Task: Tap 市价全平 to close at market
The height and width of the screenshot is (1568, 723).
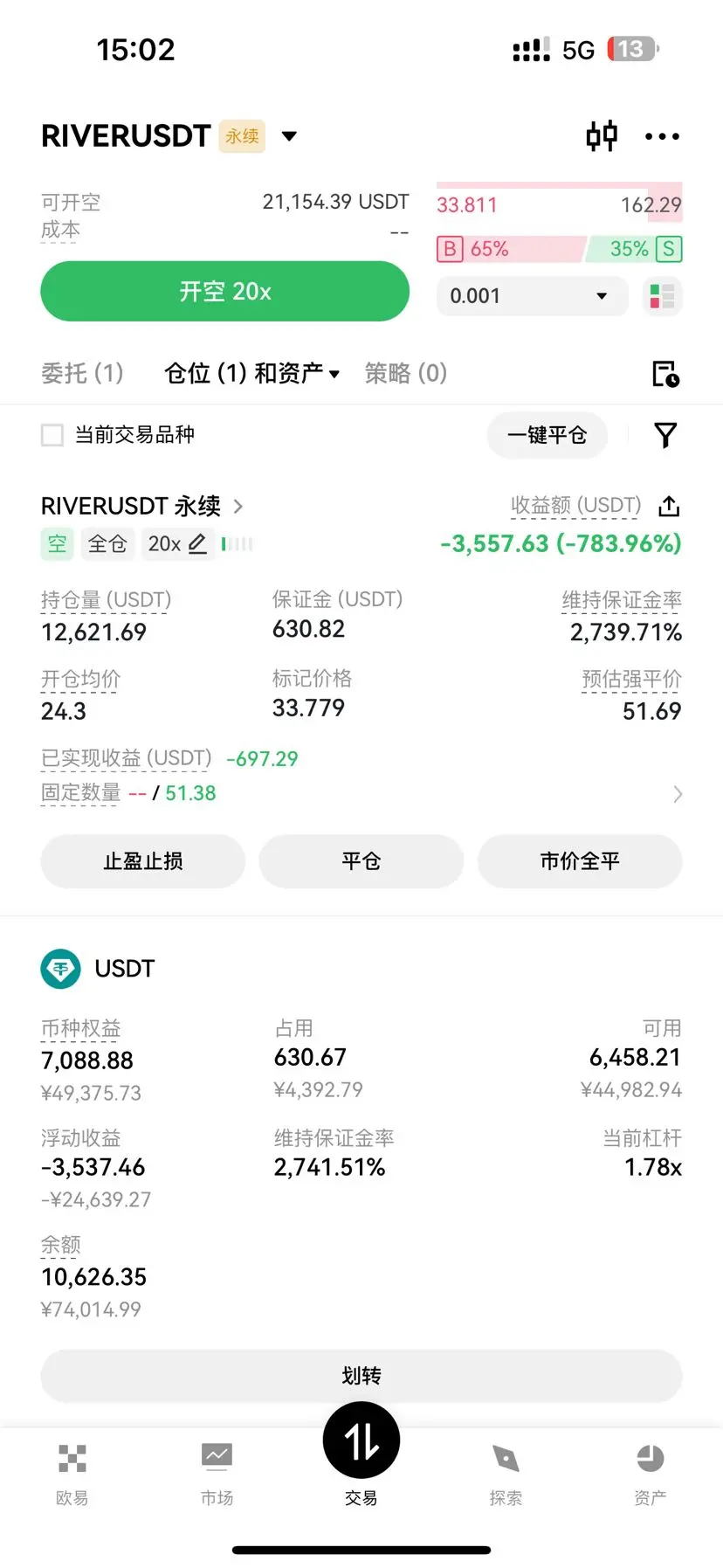Action: [x=579, y=861]
